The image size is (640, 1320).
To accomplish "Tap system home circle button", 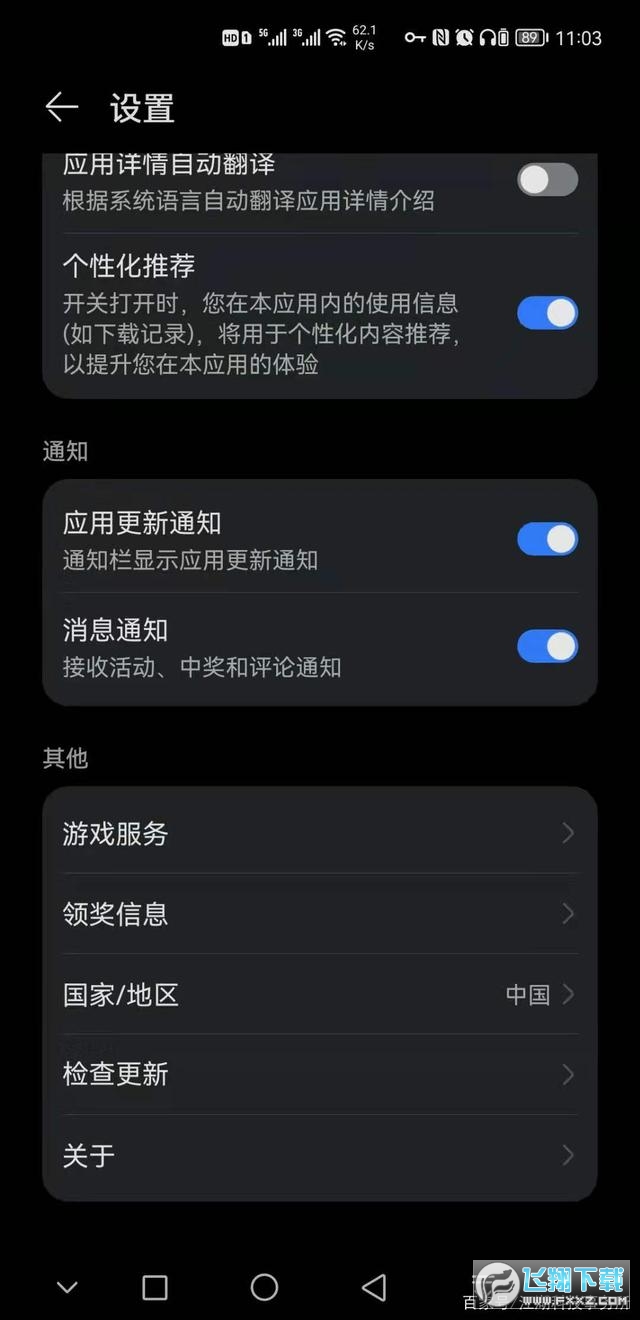I will tap(264, 1287).
